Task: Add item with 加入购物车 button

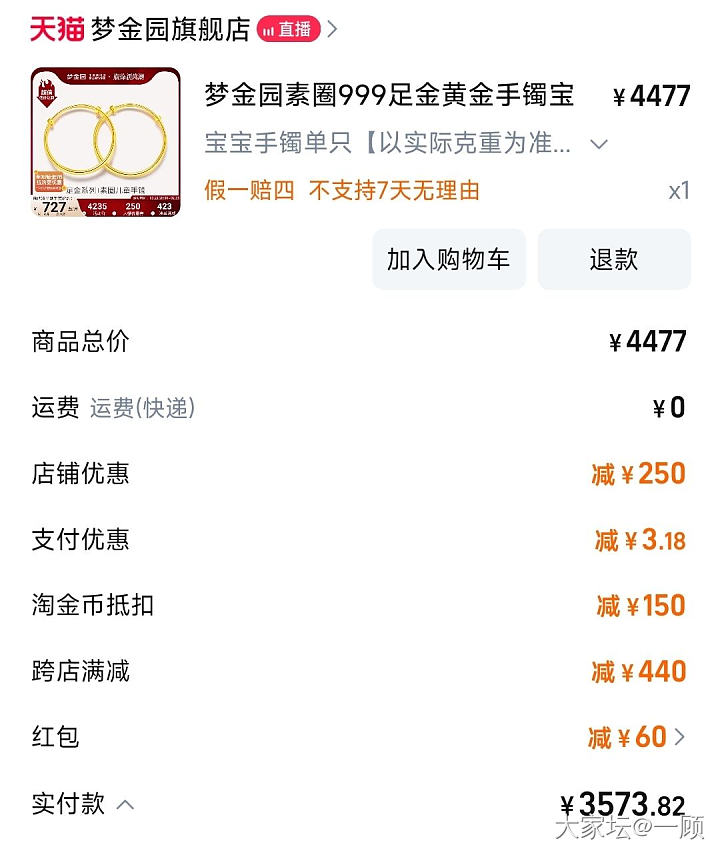Action: tap(448, 259)
